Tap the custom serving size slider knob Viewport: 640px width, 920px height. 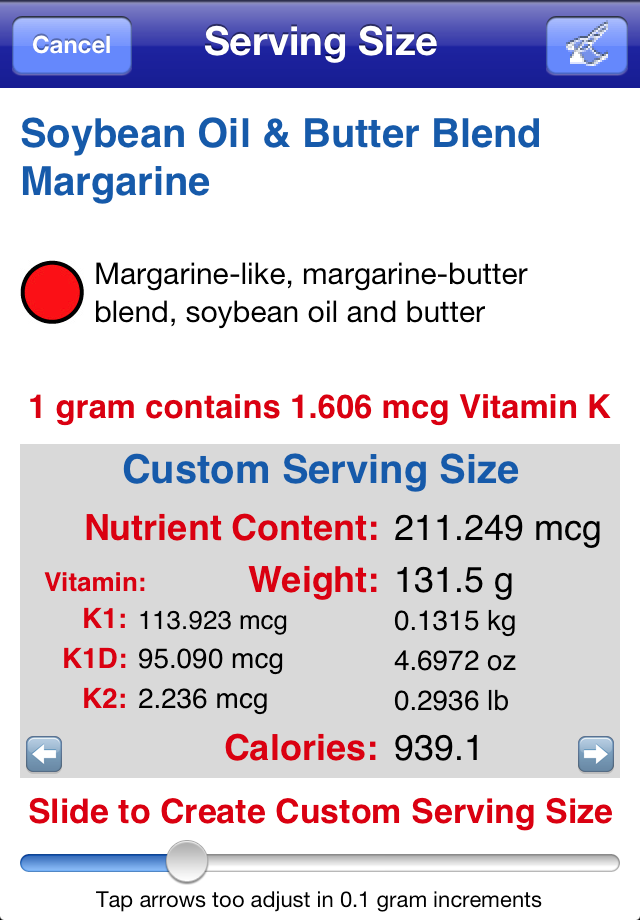point(186,861)
